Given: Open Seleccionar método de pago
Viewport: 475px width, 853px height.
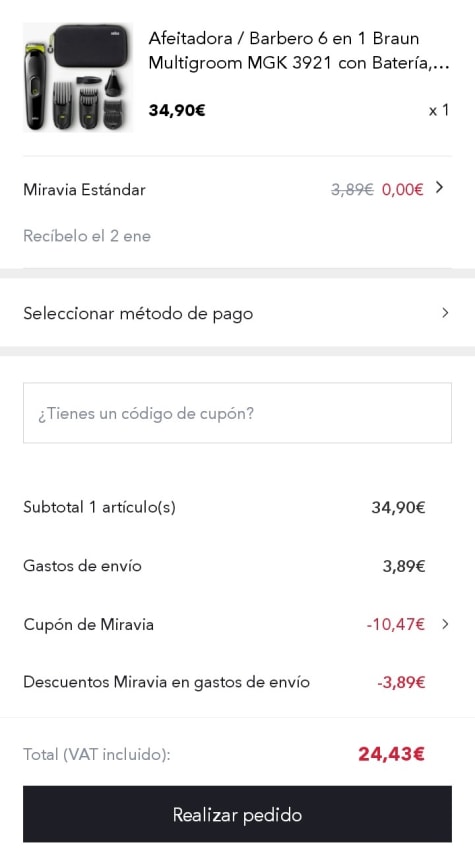Looking at the screenshot, I should click(237, 313).
